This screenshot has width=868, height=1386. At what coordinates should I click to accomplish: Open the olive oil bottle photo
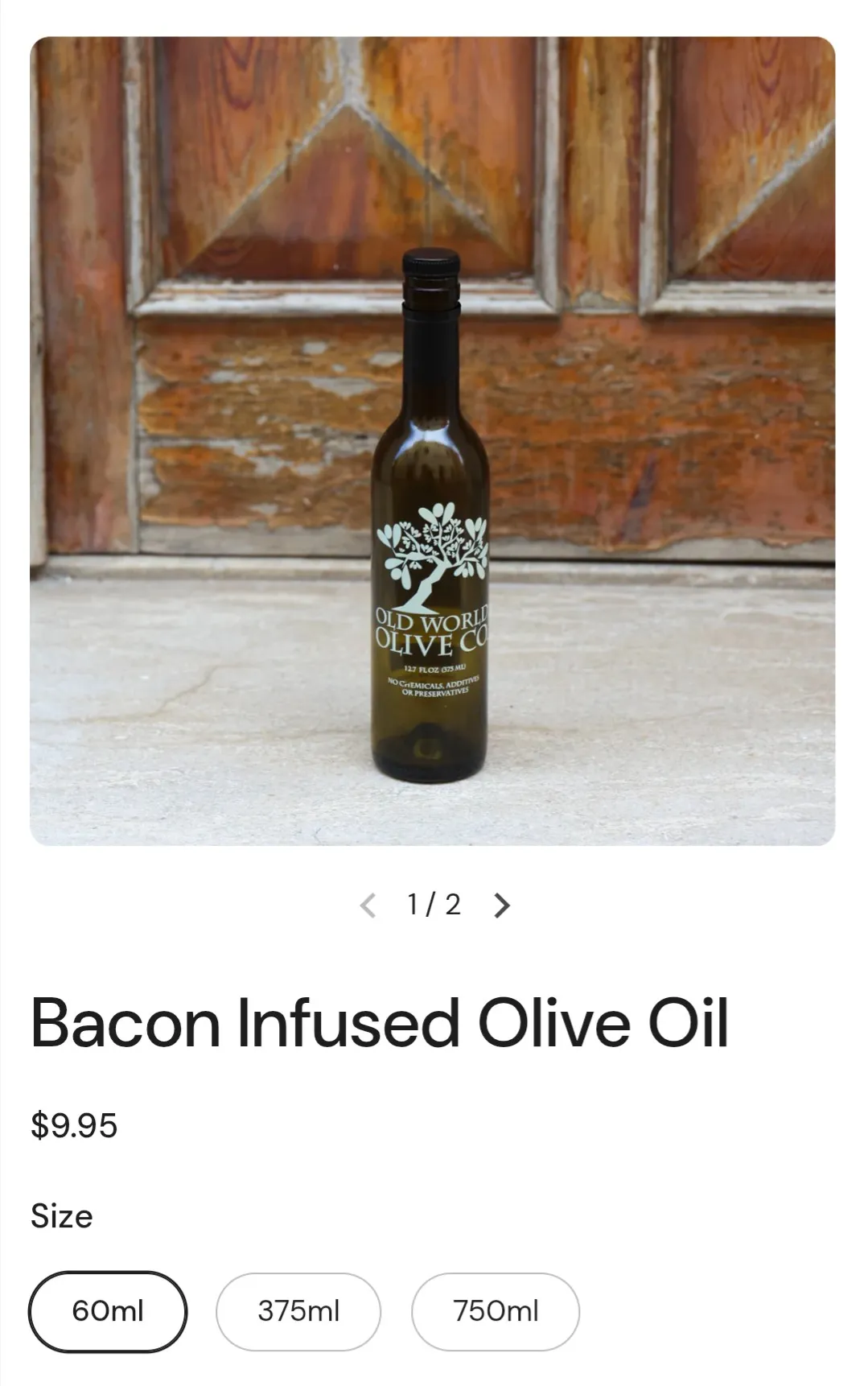pyautogui.click(x=433, y=441)
